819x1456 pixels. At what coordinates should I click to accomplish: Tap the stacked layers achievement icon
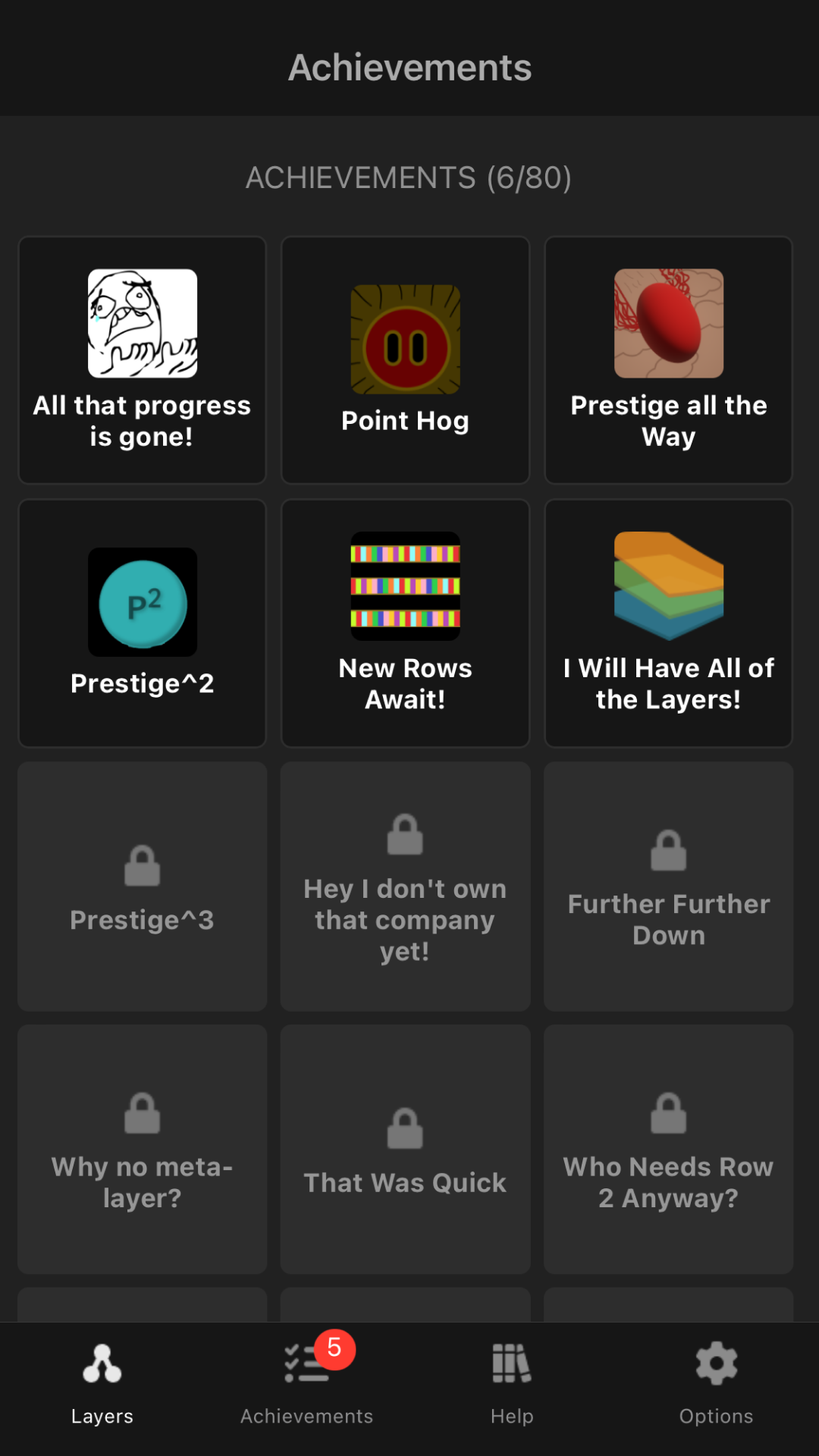[x=668, y=586]
